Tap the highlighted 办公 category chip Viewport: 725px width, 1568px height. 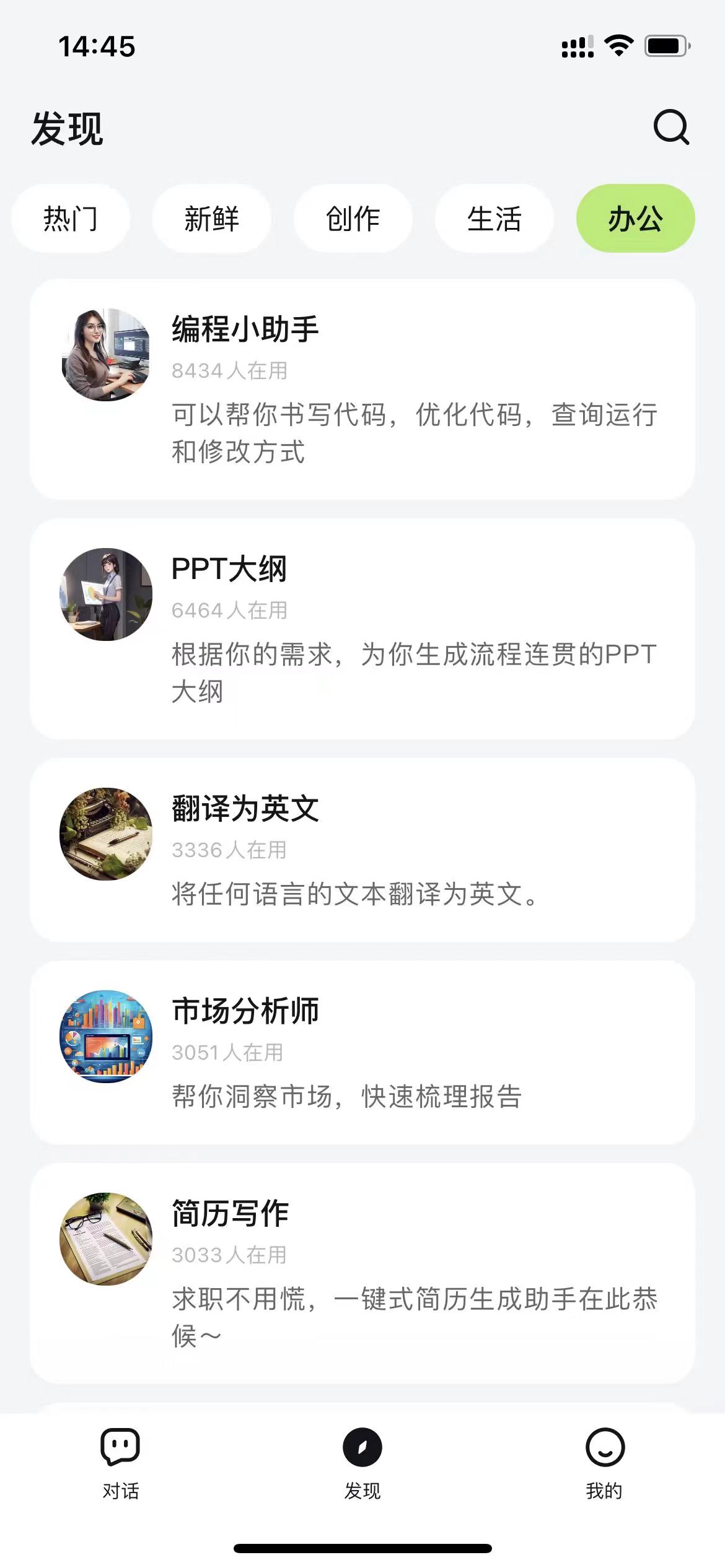(x=635, y=219)
